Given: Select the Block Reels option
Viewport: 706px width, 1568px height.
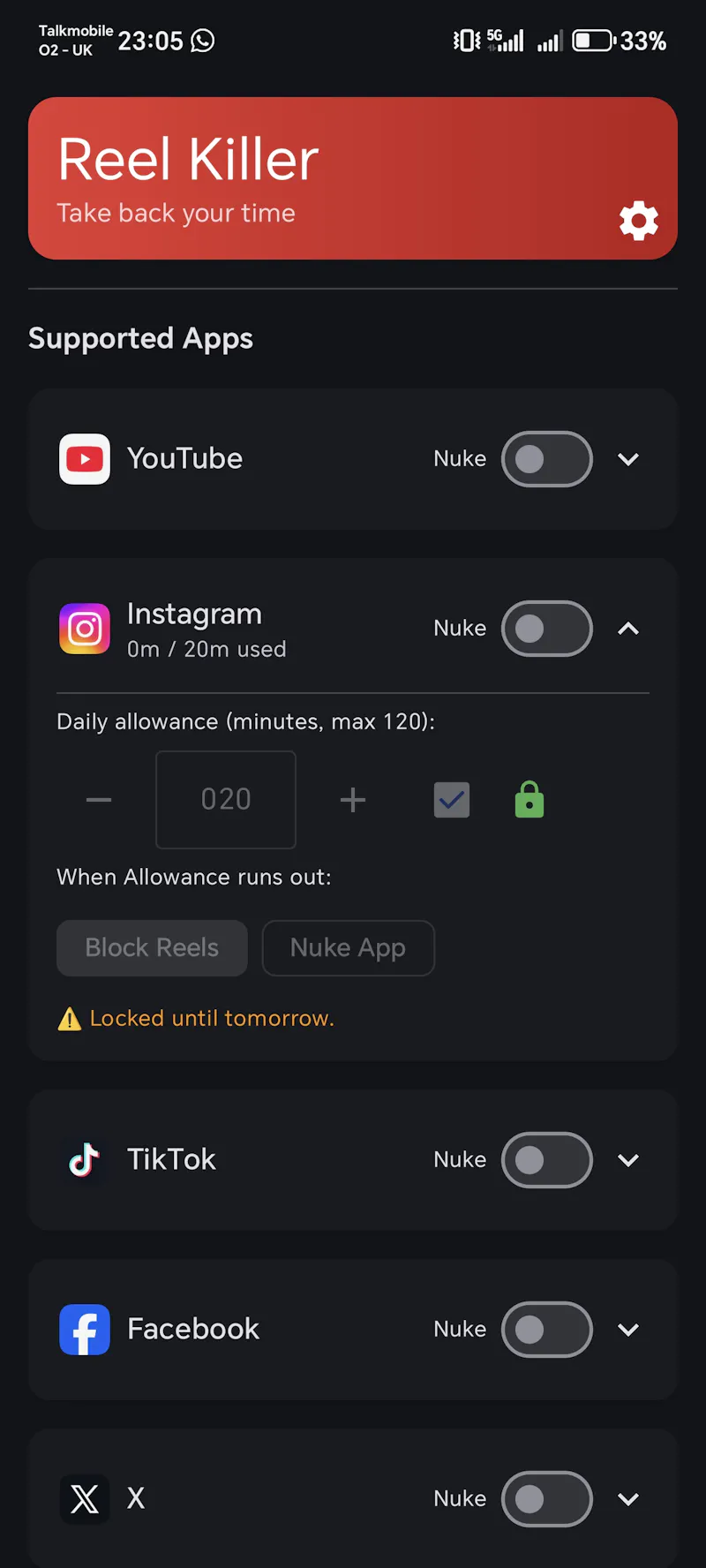Looking at the screenshot, I should coord(152,948).
